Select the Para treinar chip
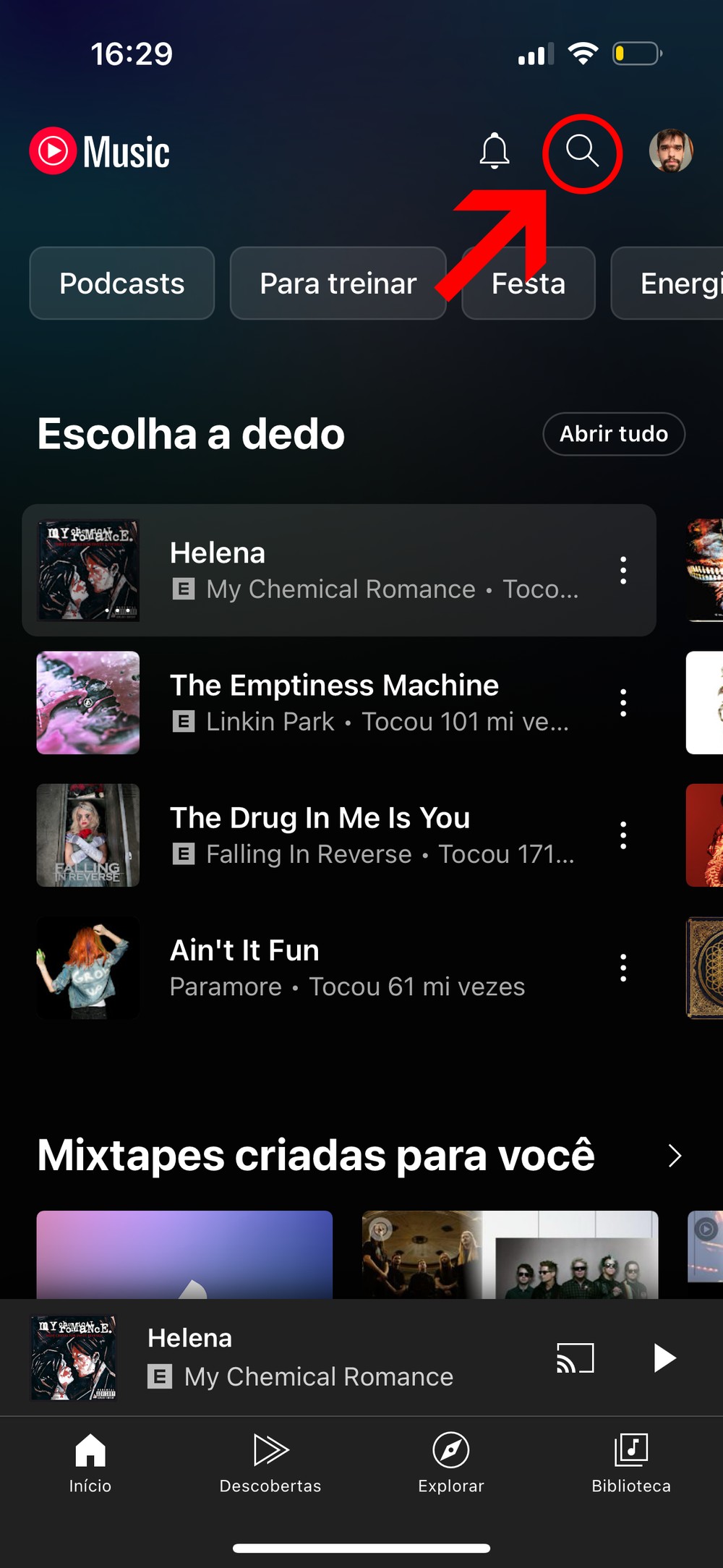 click(338, 284)
